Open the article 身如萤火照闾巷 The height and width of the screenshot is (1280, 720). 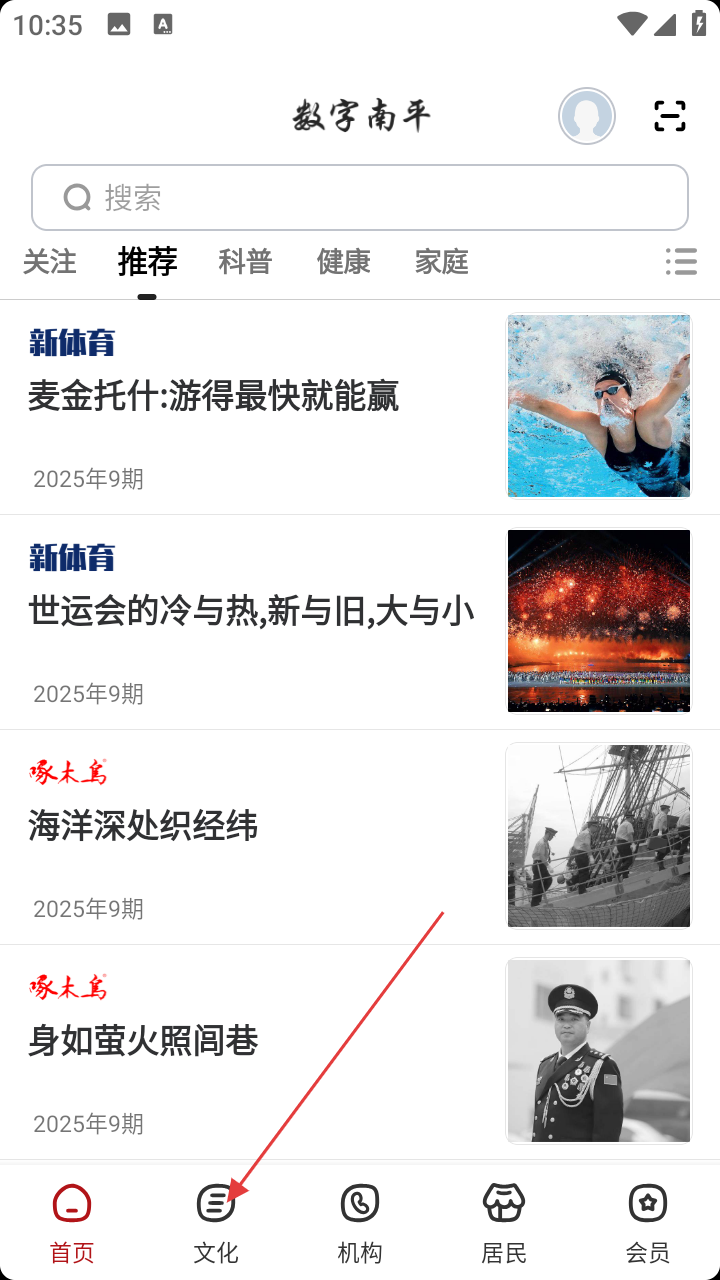pyautogui.click(x=143, y=1042)
